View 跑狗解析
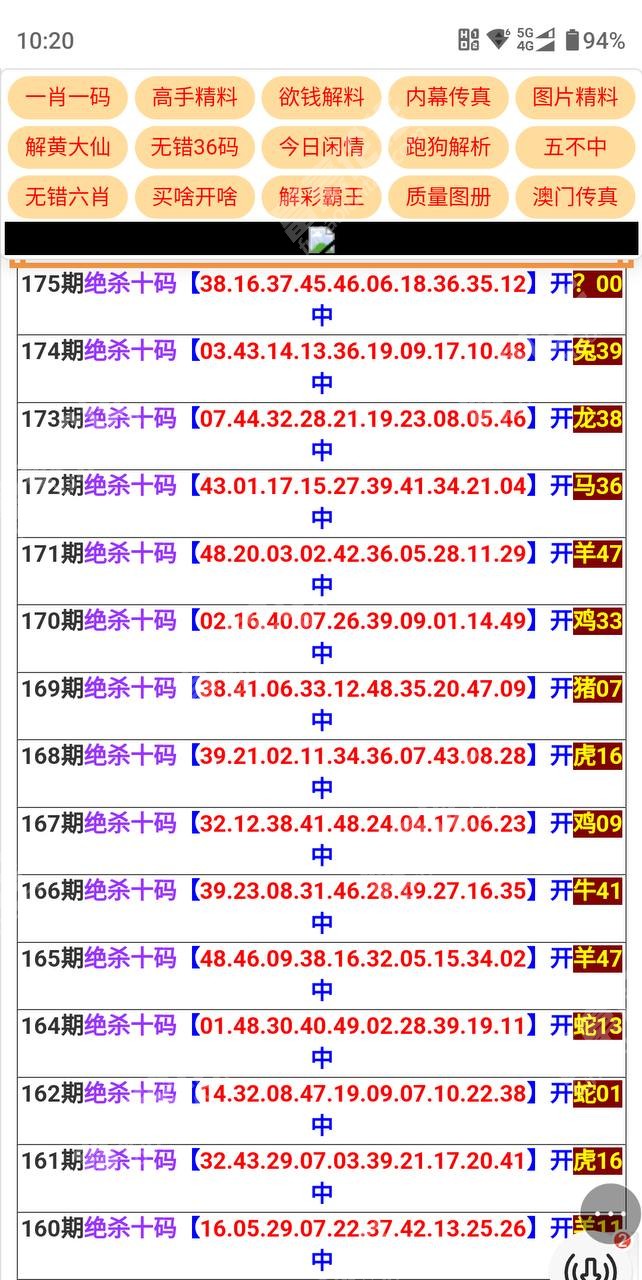 point(448,147)
